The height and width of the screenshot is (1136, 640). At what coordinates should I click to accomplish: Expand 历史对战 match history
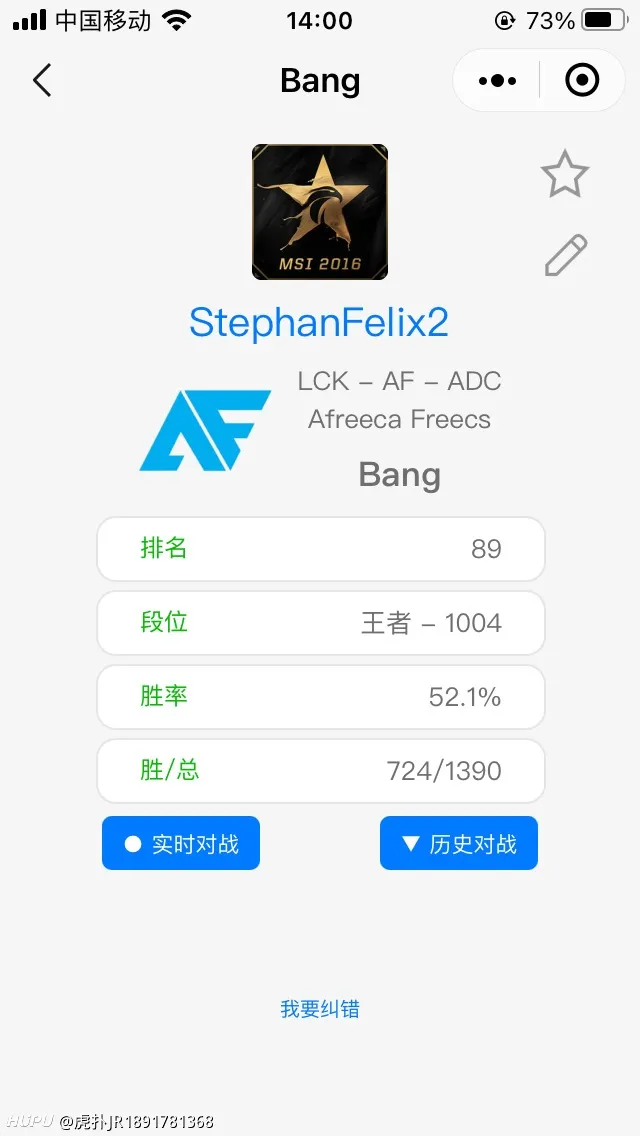coord(459,844)
